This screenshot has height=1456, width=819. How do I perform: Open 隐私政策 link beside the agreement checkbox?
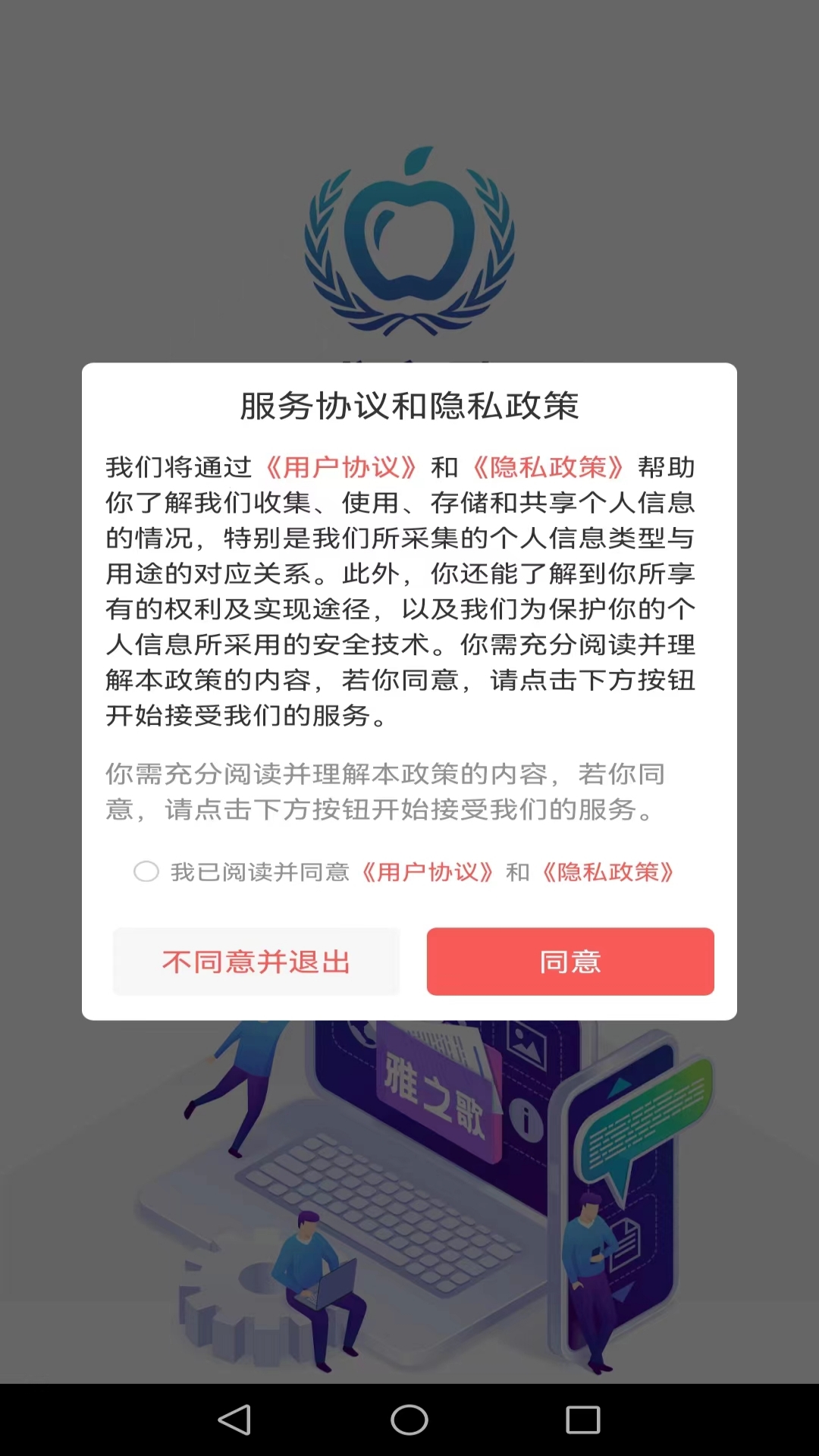608,872
